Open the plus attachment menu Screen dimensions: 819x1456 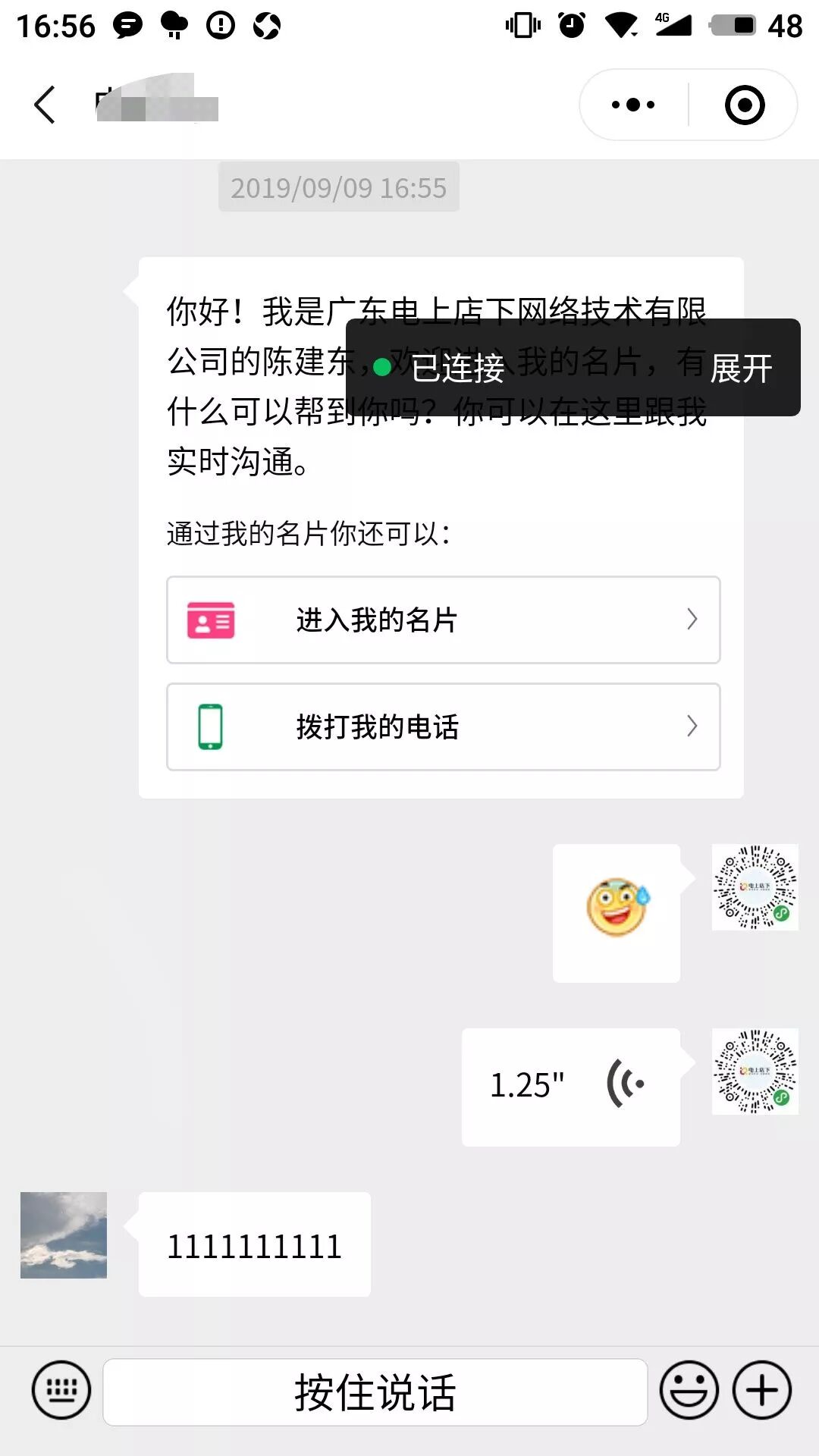[762, 1391]
